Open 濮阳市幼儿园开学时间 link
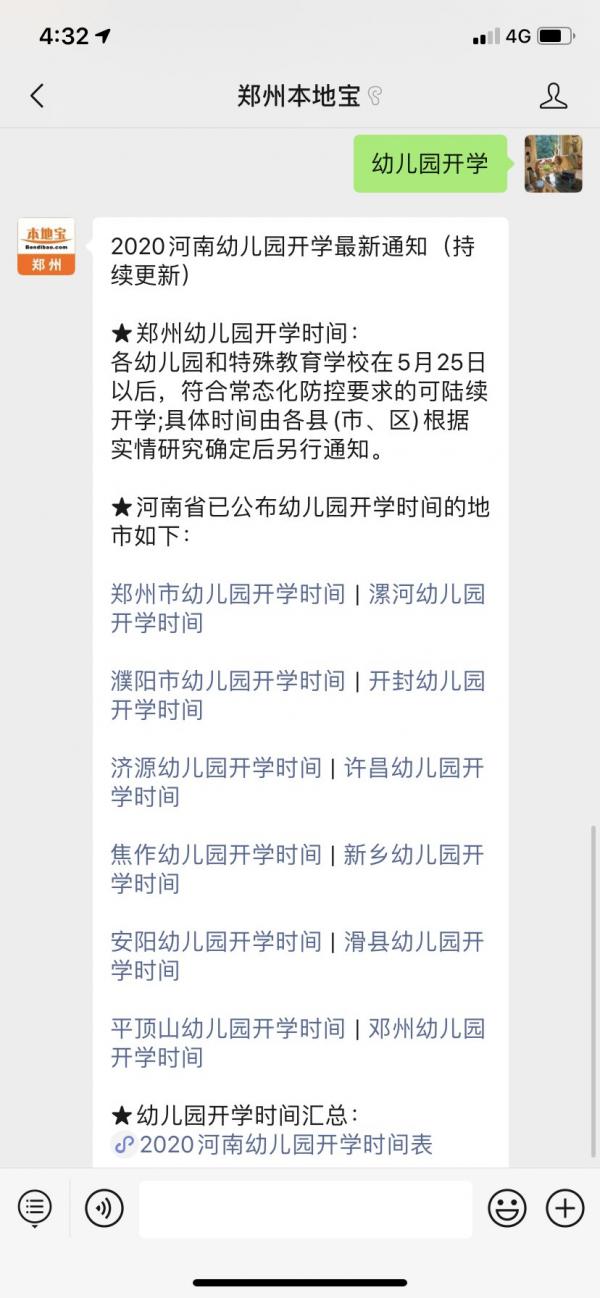 click(227, 681)
